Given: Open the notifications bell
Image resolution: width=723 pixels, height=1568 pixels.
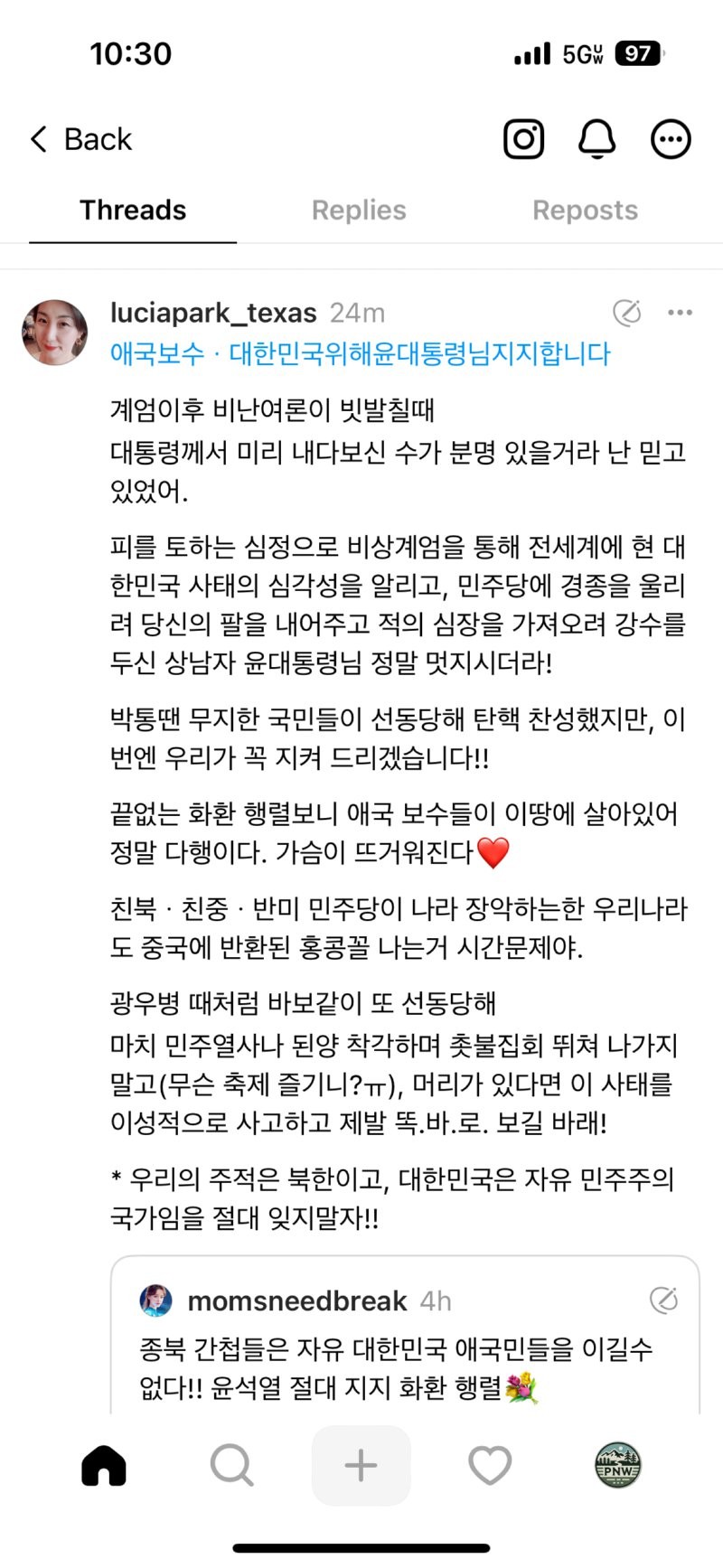Looking at the screenshot, I should click(596, 140).
